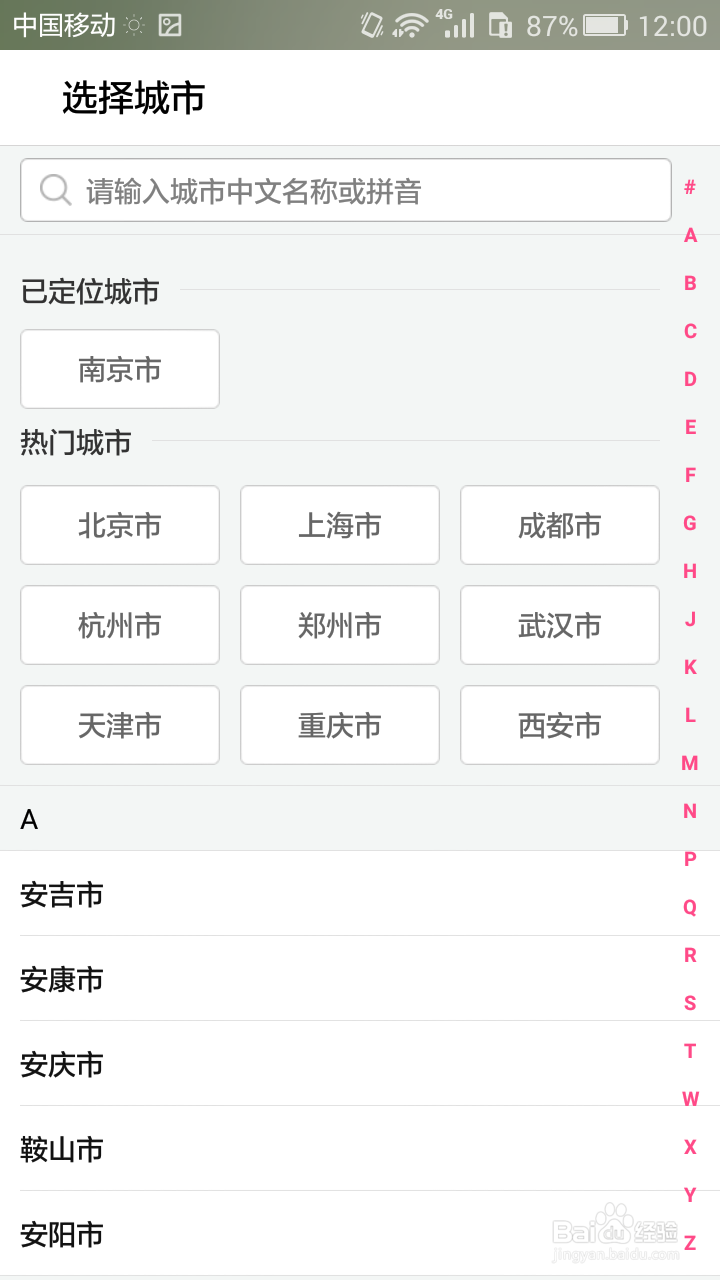Viewport: 720px width, 1280px height.
Task: Tap the # symbol atop the index
Action: pos(690,187)
